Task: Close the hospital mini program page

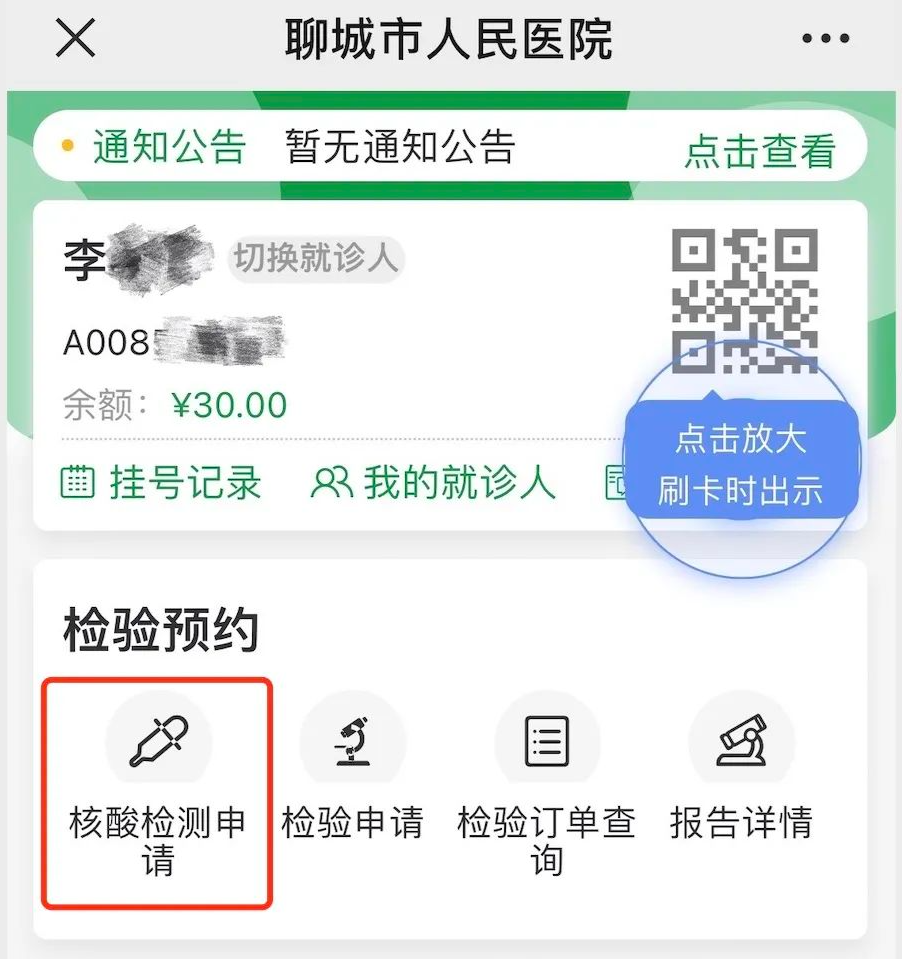Action: coord(76,40)
